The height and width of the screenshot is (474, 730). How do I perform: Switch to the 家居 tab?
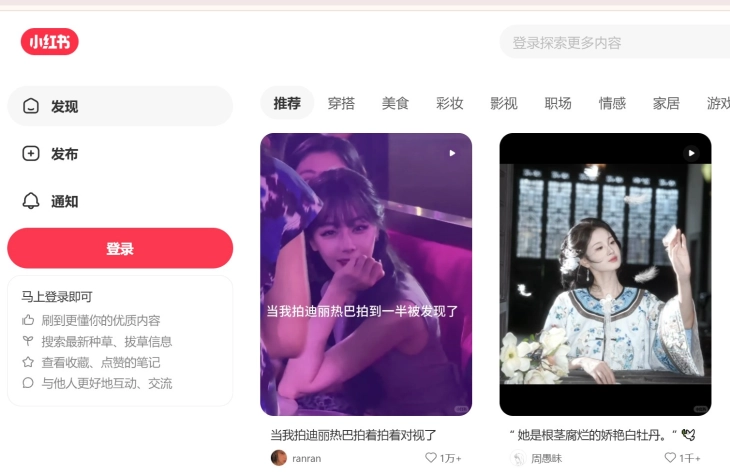tap(666, 103)
